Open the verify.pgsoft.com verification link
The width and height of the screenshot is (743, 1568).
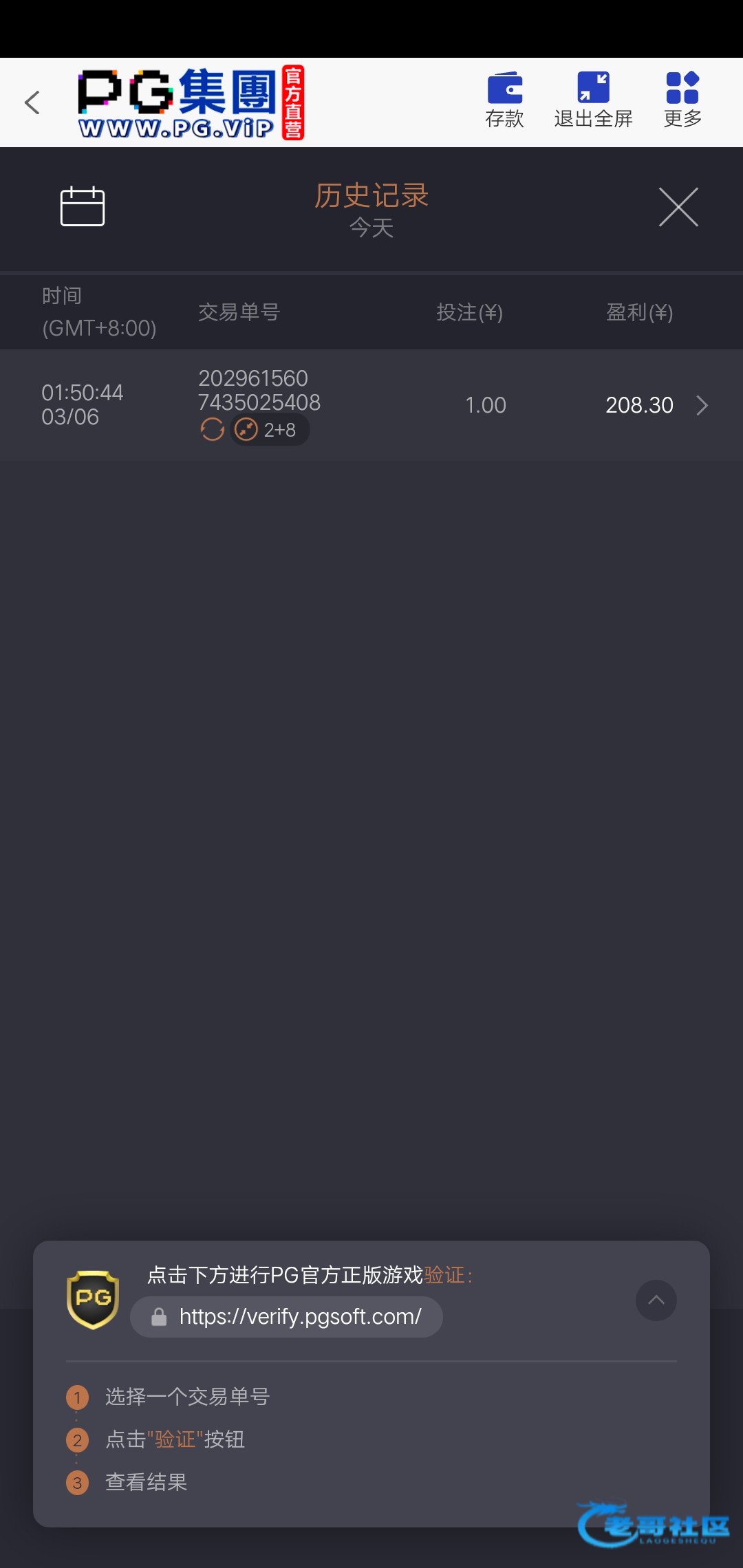click(287, 1316)
